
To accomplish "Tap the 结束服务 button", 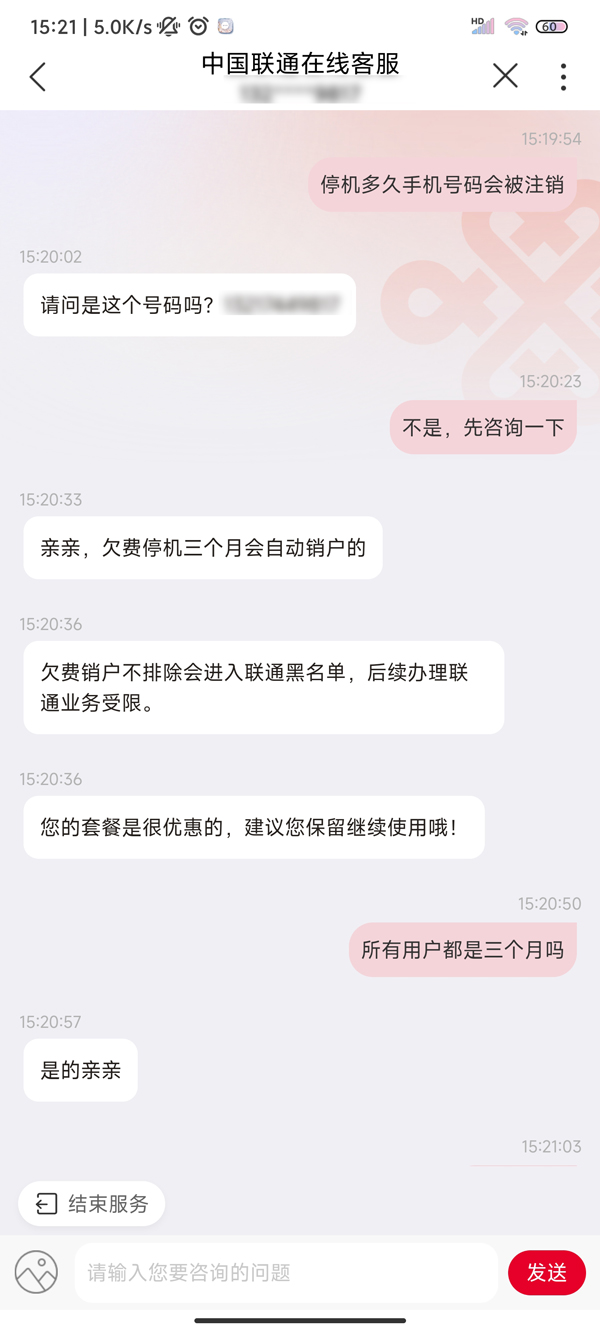I will tap(92, 1204).
